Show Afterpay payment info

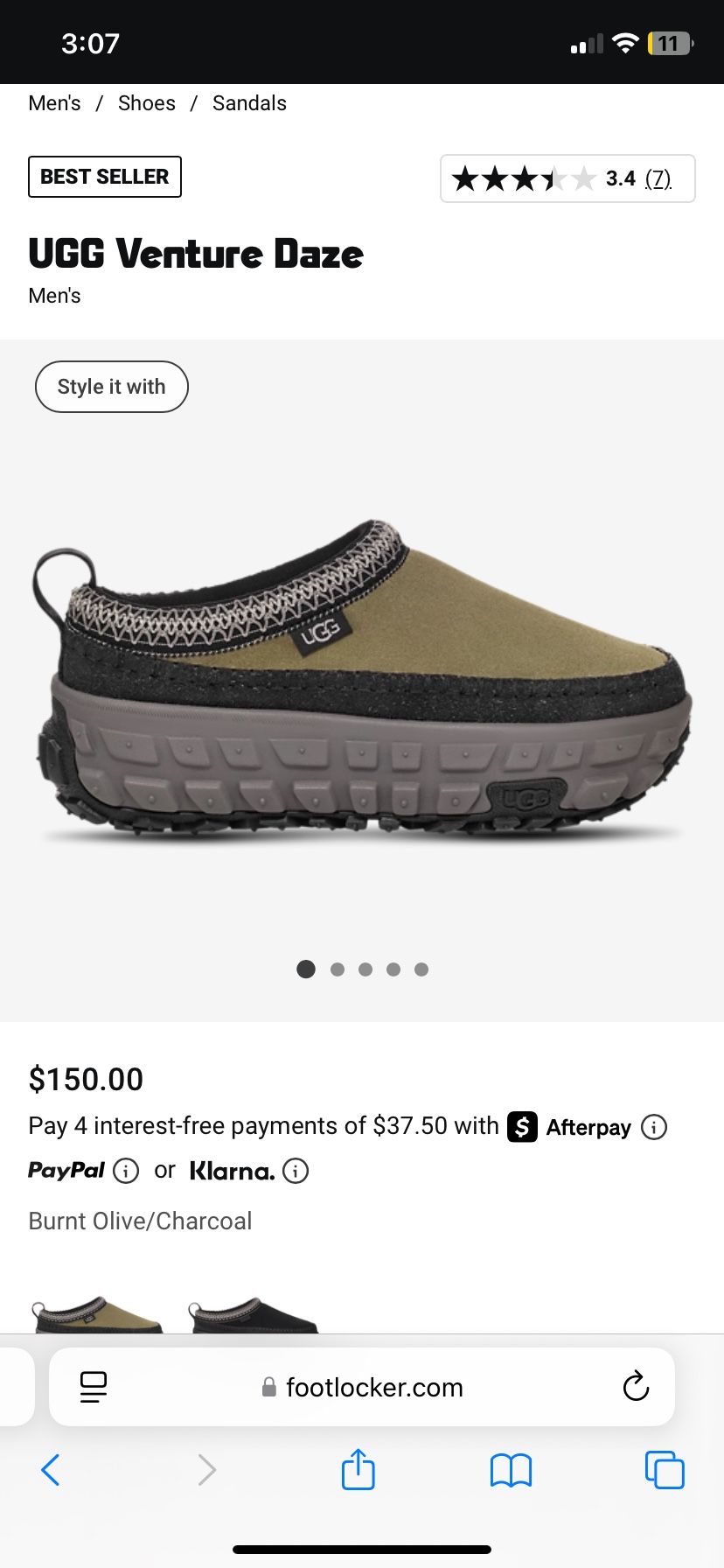click(x=654, y=1127)
